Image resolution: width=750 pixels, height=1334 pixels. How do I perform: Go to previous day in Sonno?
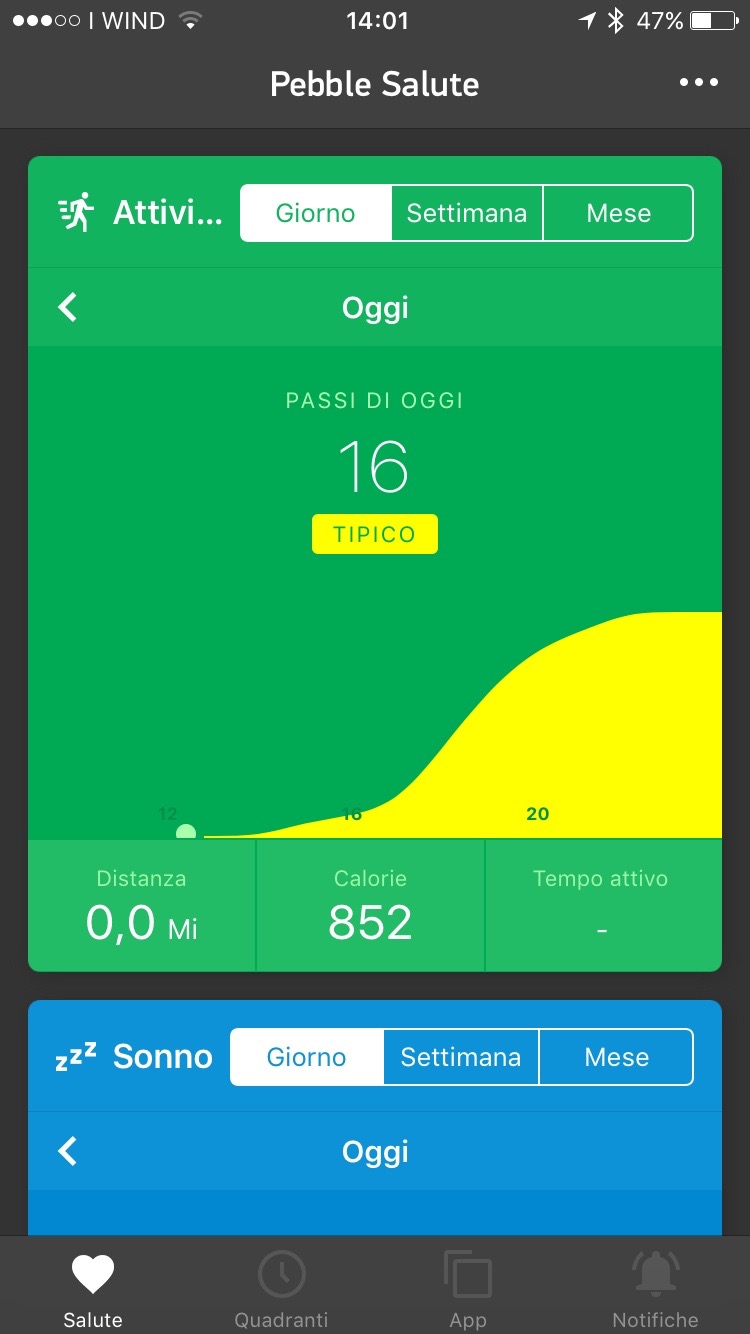(68, 1151)
